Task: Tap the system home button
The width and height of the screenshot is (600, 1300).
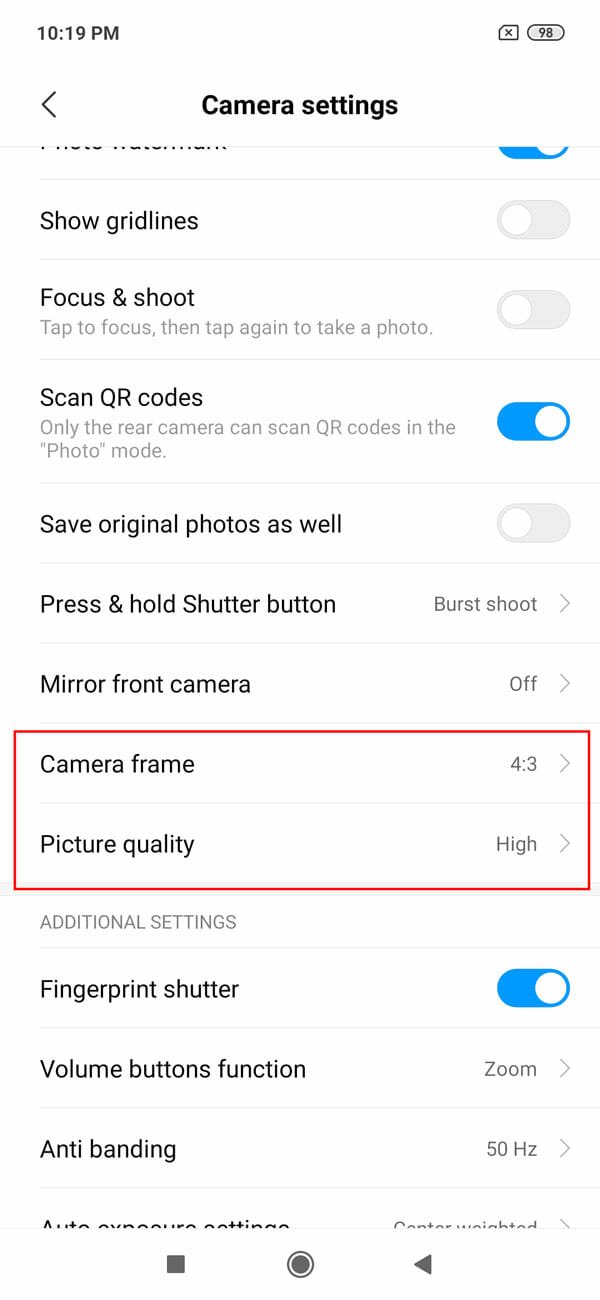Action: coord(300,1265)
